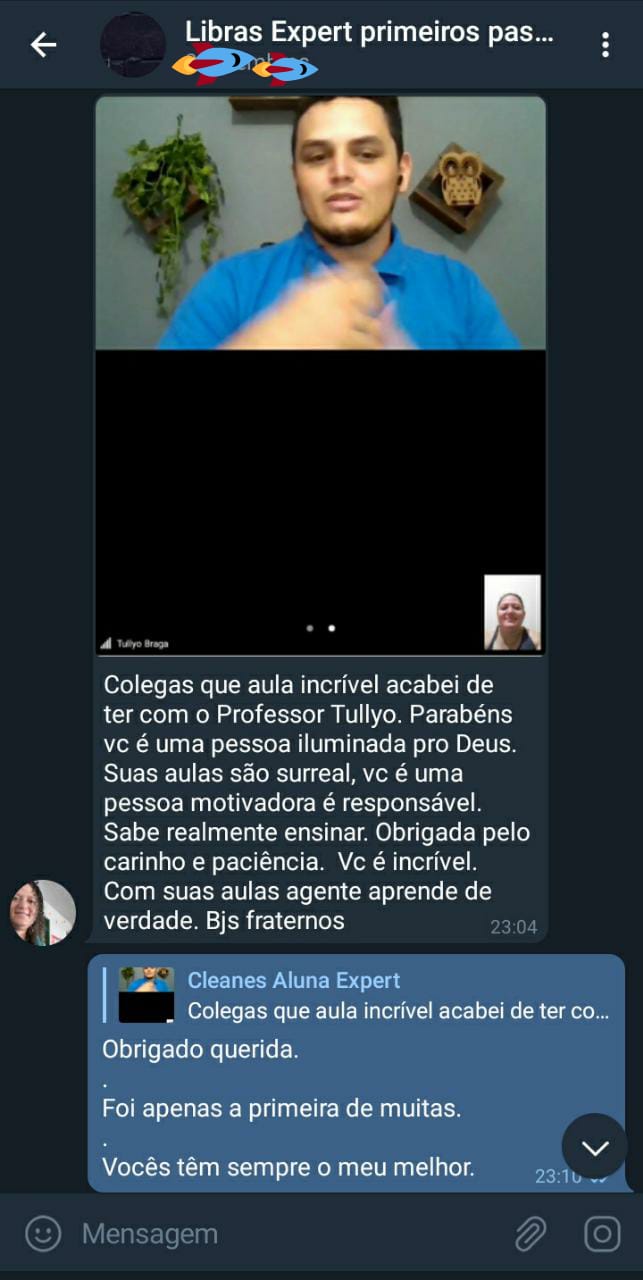View sender's profile picture avatar
Image resolution: width=643 pixels, height=1280 pixels.
(43, 912)
